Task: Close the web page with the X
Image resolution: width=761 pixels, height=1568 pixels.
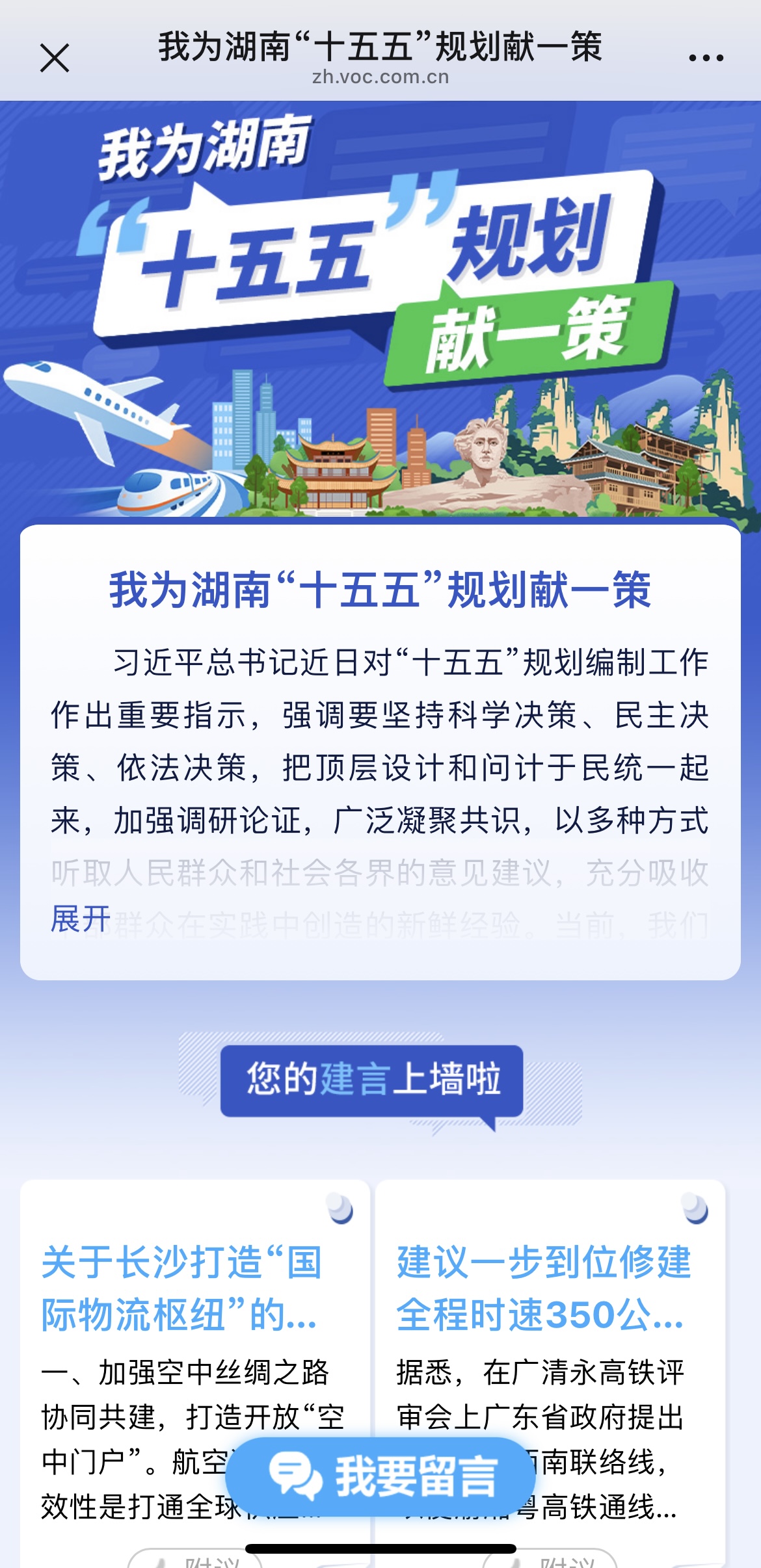Action: click(x=55, y=59)
